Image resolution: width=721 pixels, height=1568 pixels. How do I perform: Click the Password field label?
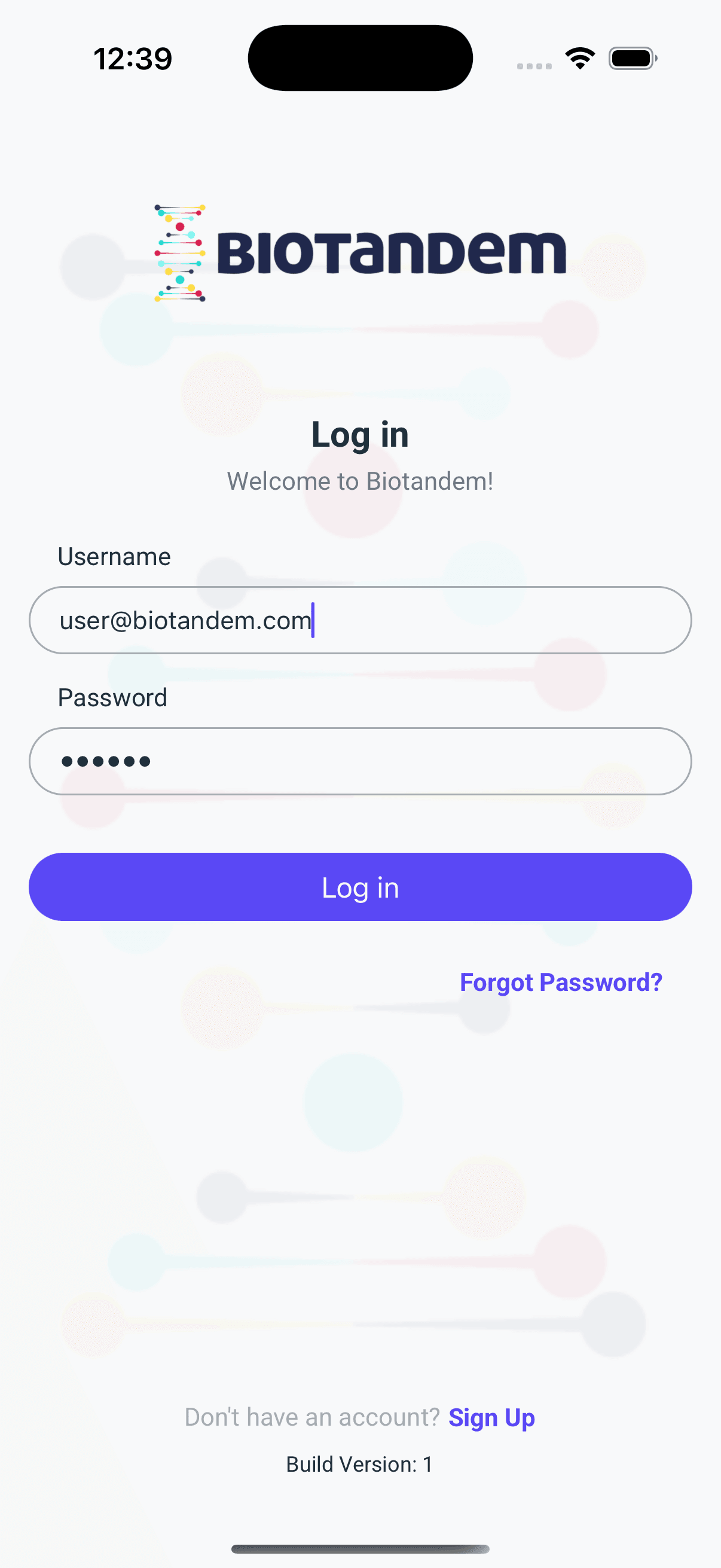click(112, 697)
